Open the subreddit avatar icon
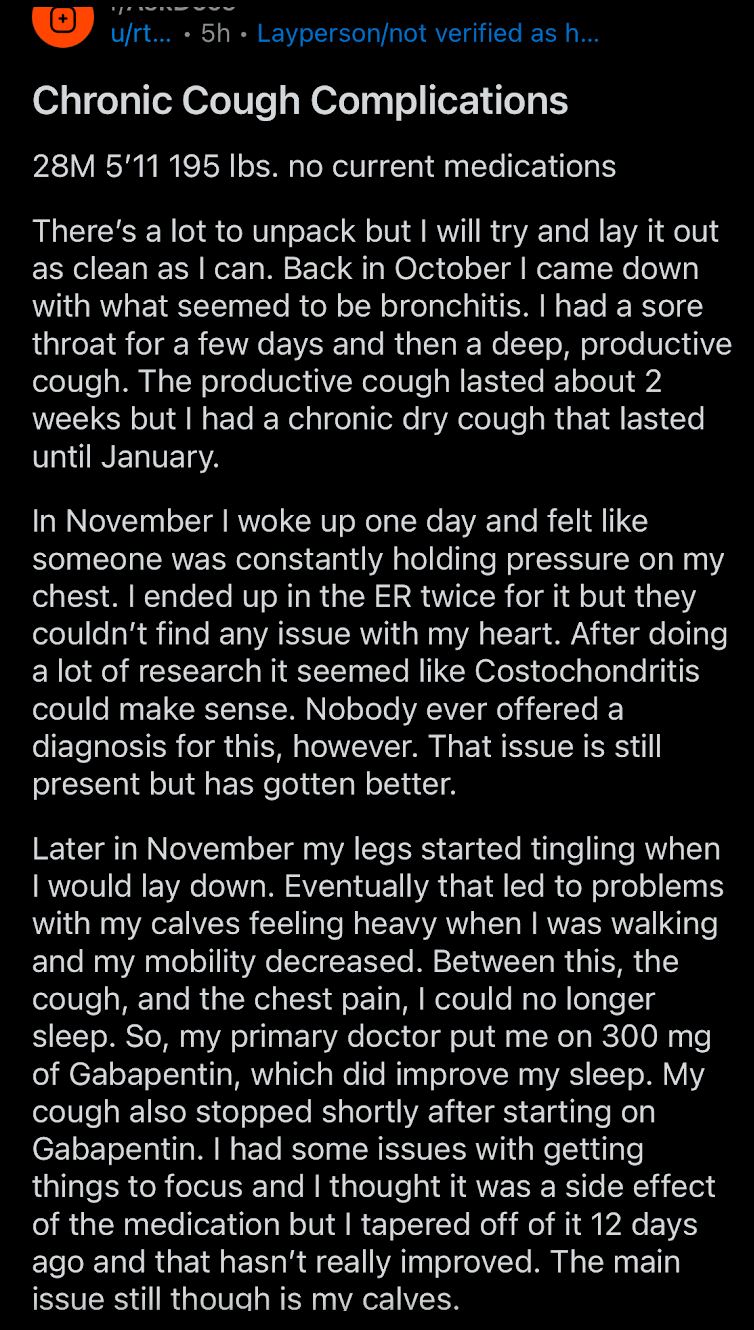Screen dimensions: 754x1330 point(63,20)
